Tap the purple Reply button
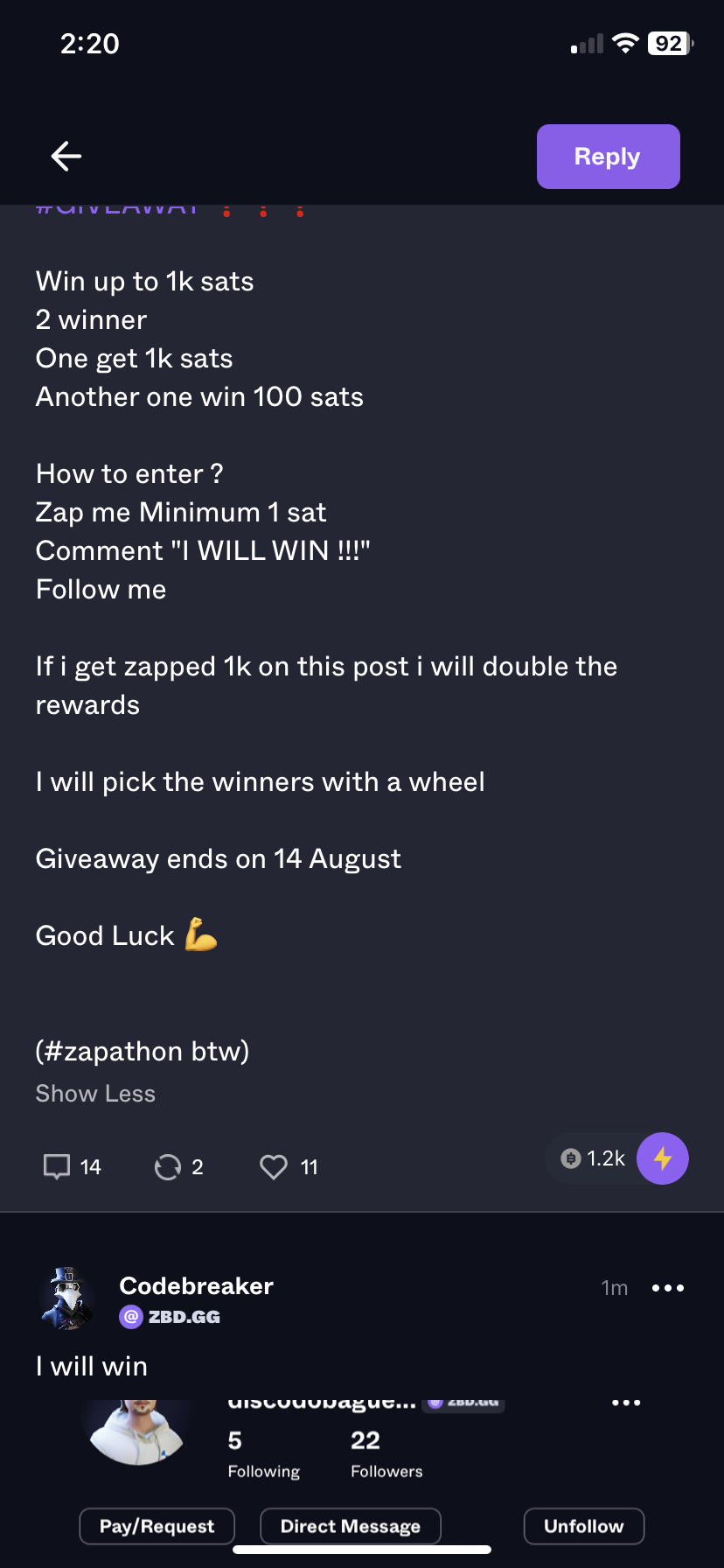Image resolution: width=724 pixels, height=1568 pixels. [x=608, y=157]
